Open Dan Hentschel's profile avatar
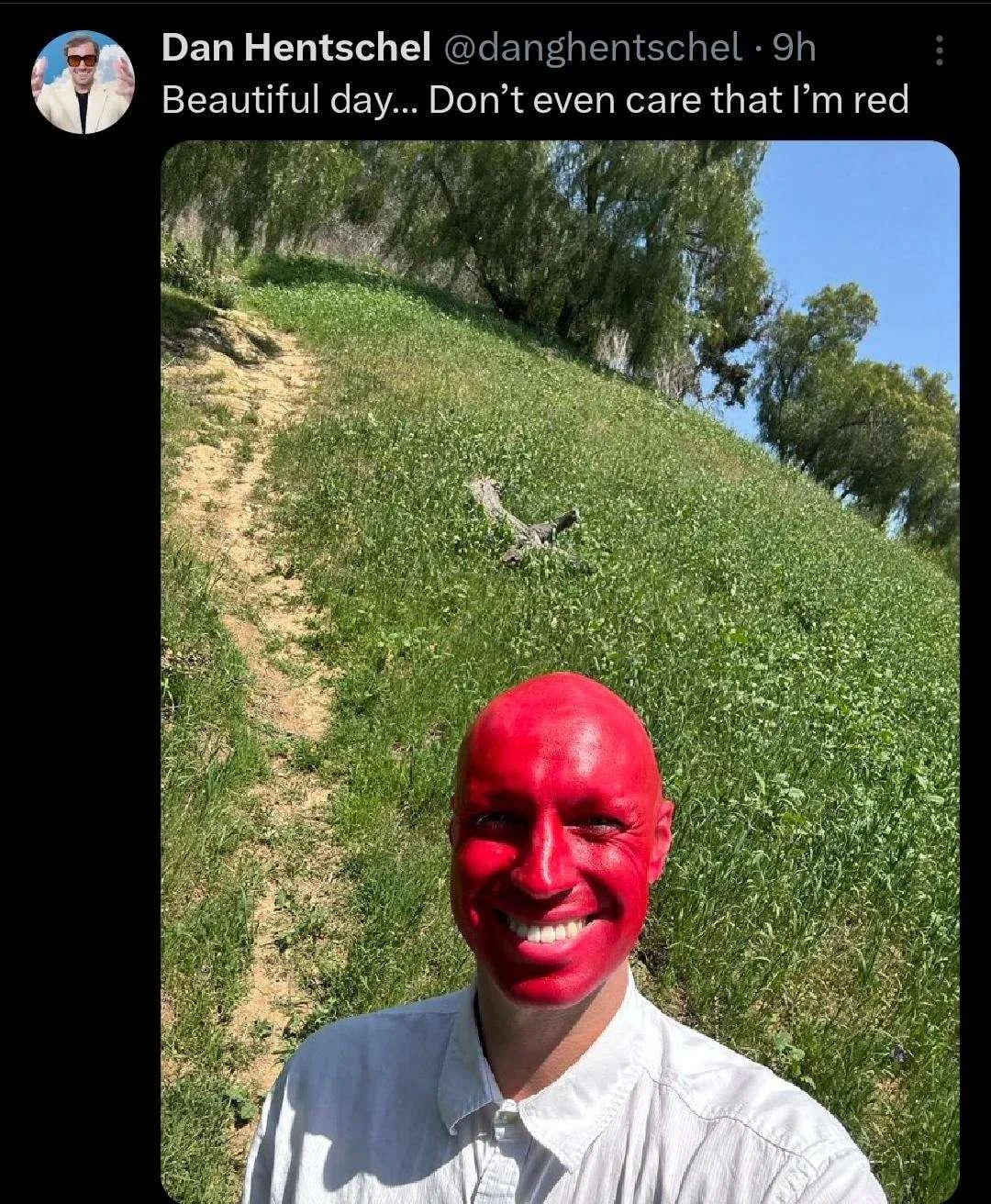 tap(84, 83)
